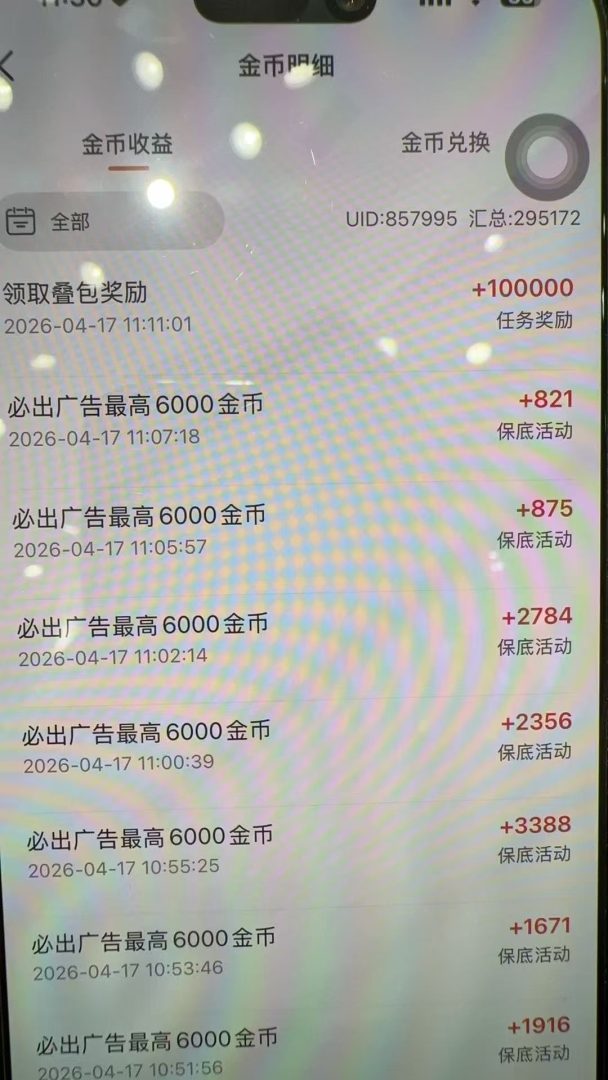Viewport: 608px width, 1080px height.
Task: Tap the floating AssistiveTouch button
Action: pos(546,157)
